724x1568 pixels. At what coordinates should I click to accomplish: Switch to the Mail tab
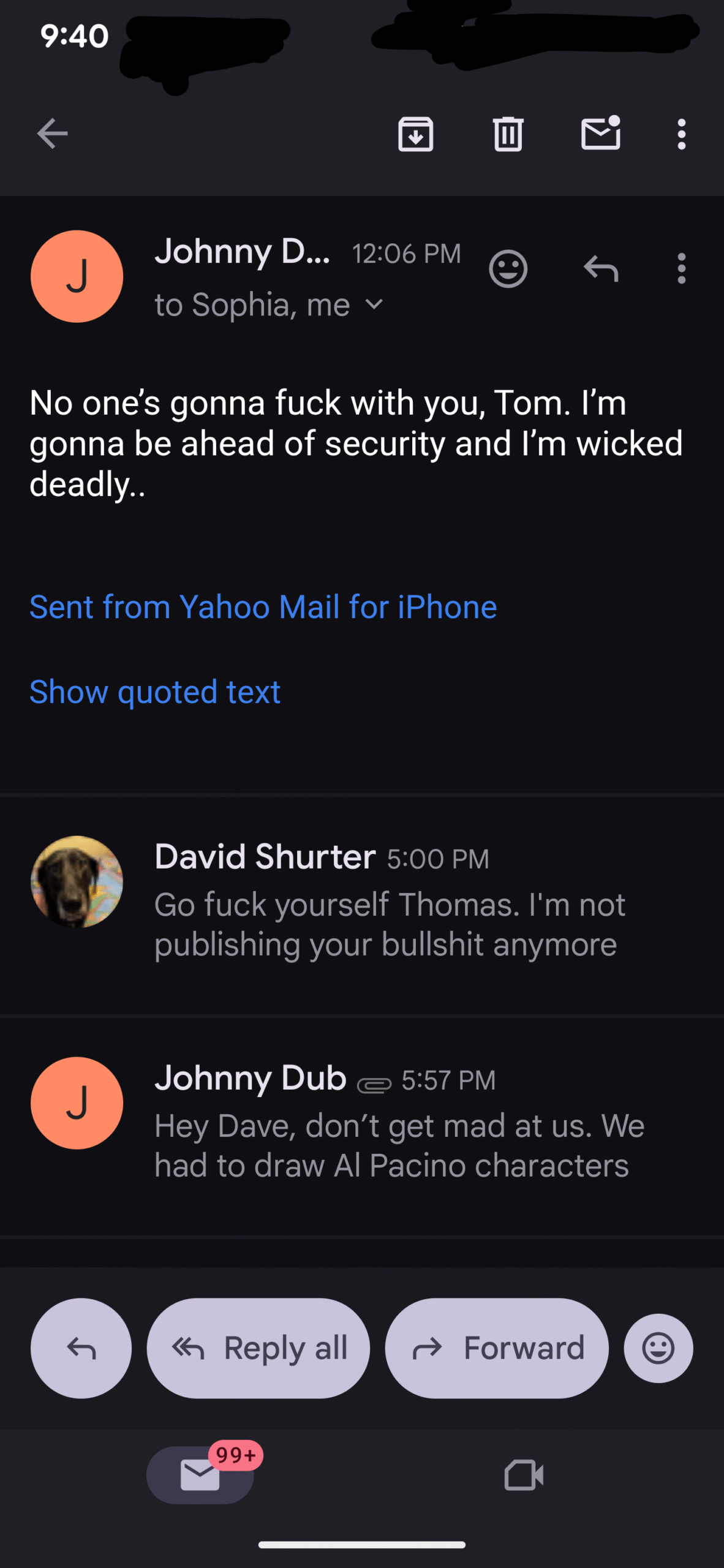point(200,1474)
